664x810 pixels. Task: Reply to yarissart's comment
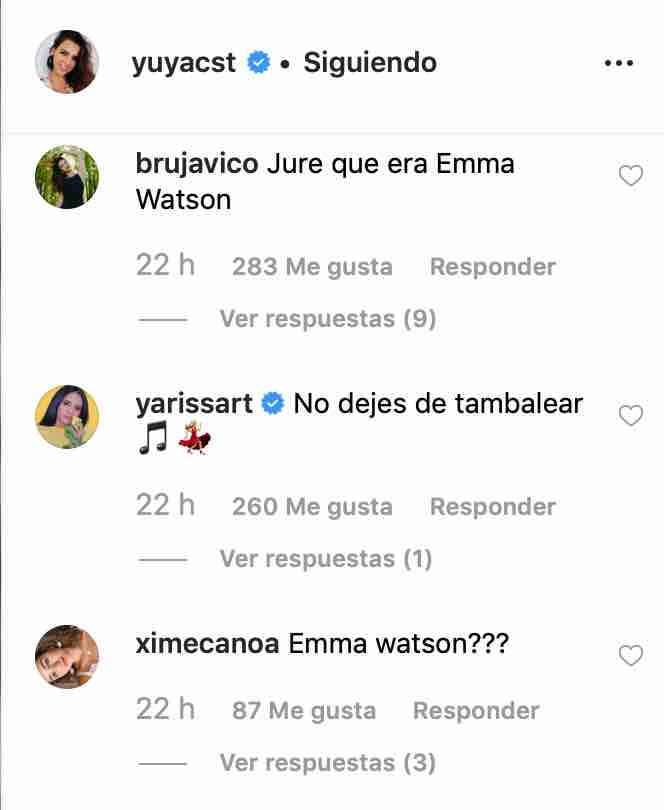492,507
